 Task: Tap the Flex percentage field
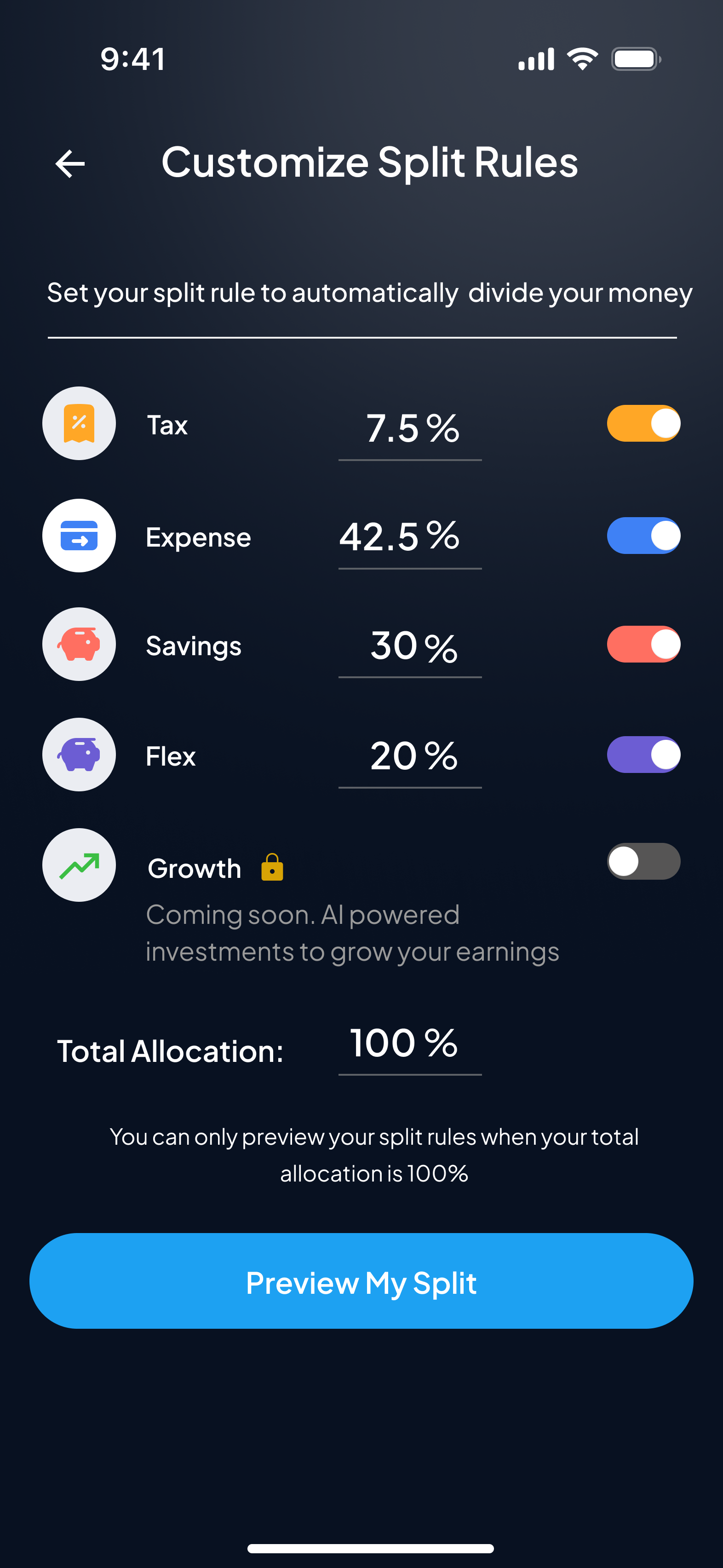(x=410, y=756)
